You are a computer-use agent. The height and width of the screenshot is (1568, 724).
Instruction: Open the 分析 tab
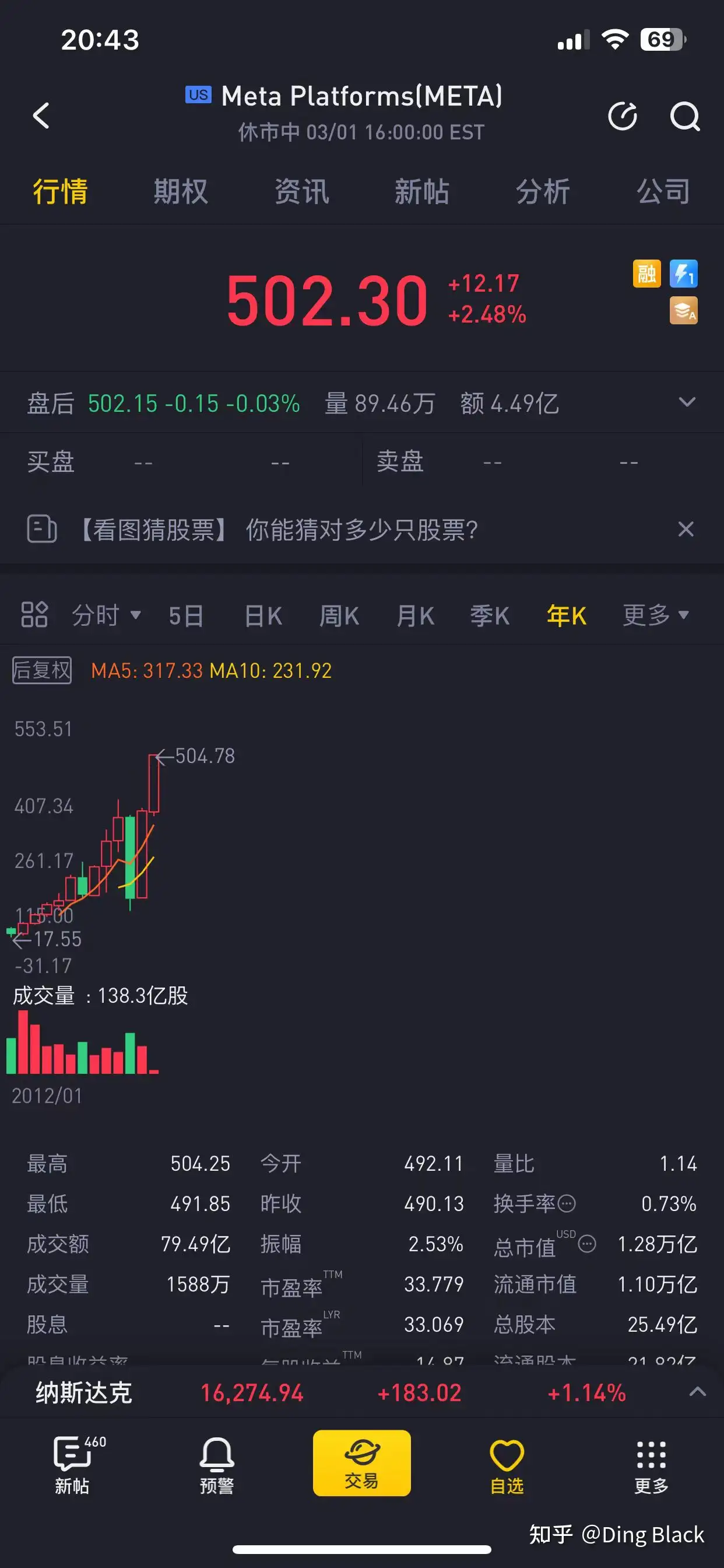pyautogui.click(x=543, y=191)
